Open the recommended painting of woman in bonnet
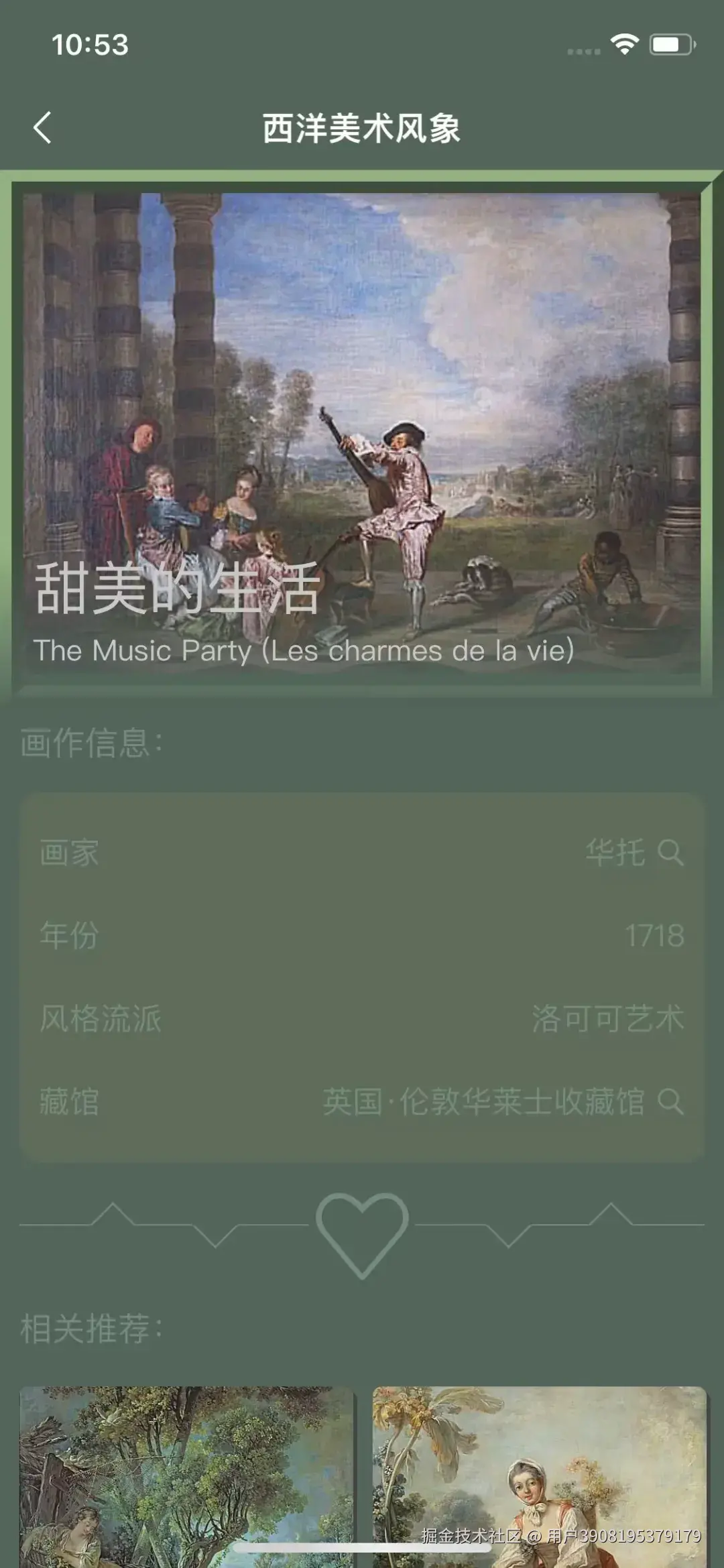The image size is (724, 1568). tap(540, 1475)
